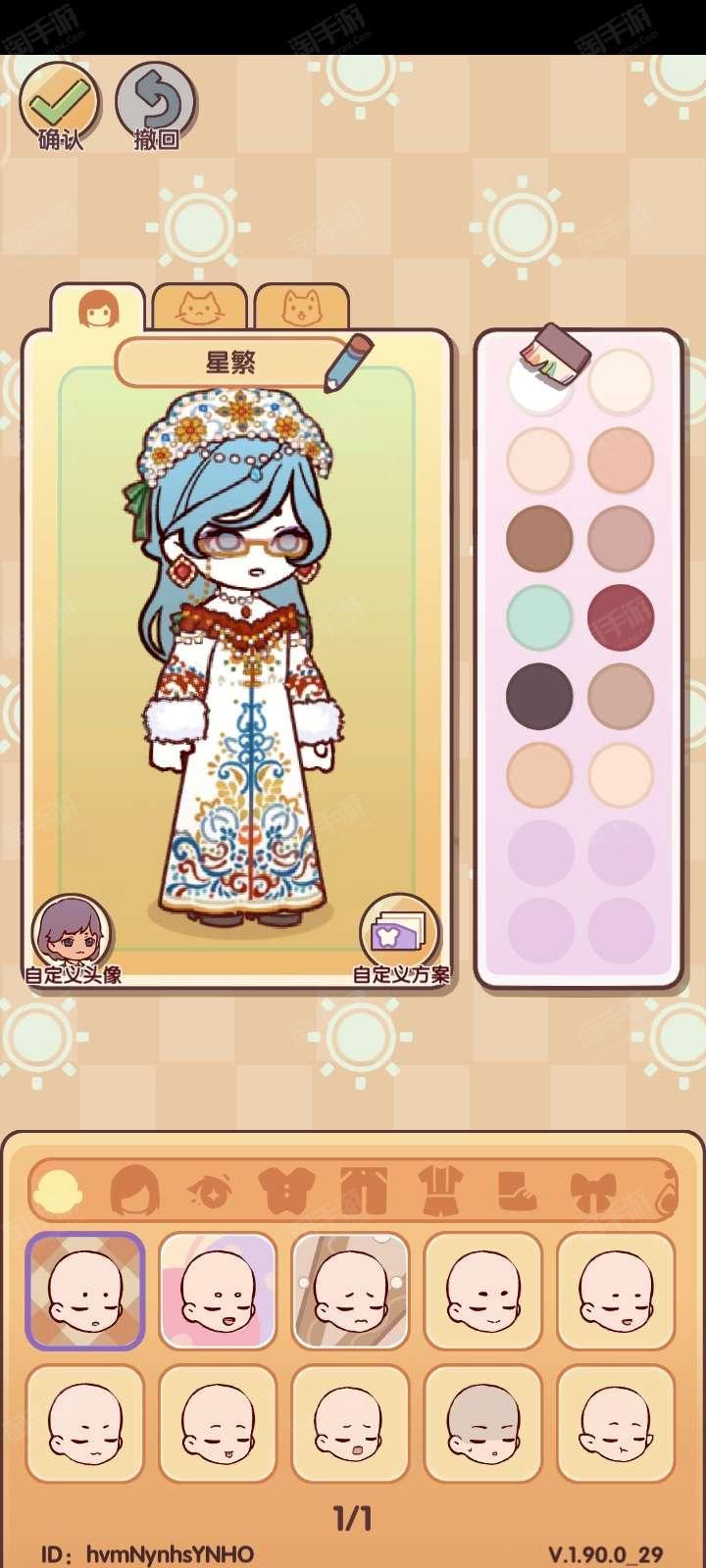
Task: Switch to the first cat tab
Action: point(200,307)
